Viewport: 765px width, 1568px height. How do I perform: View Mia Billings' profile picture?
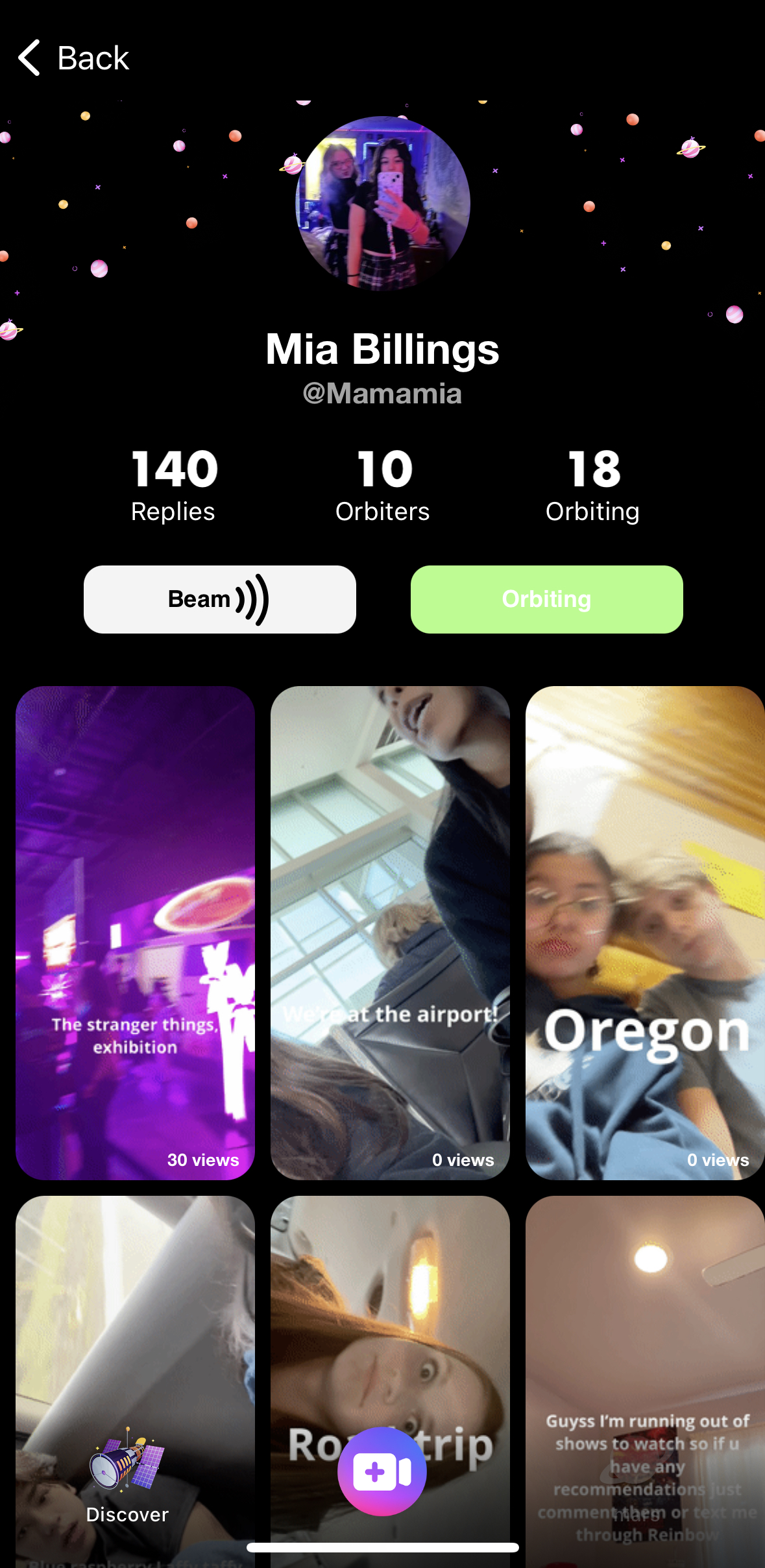[x=383, y=204]
